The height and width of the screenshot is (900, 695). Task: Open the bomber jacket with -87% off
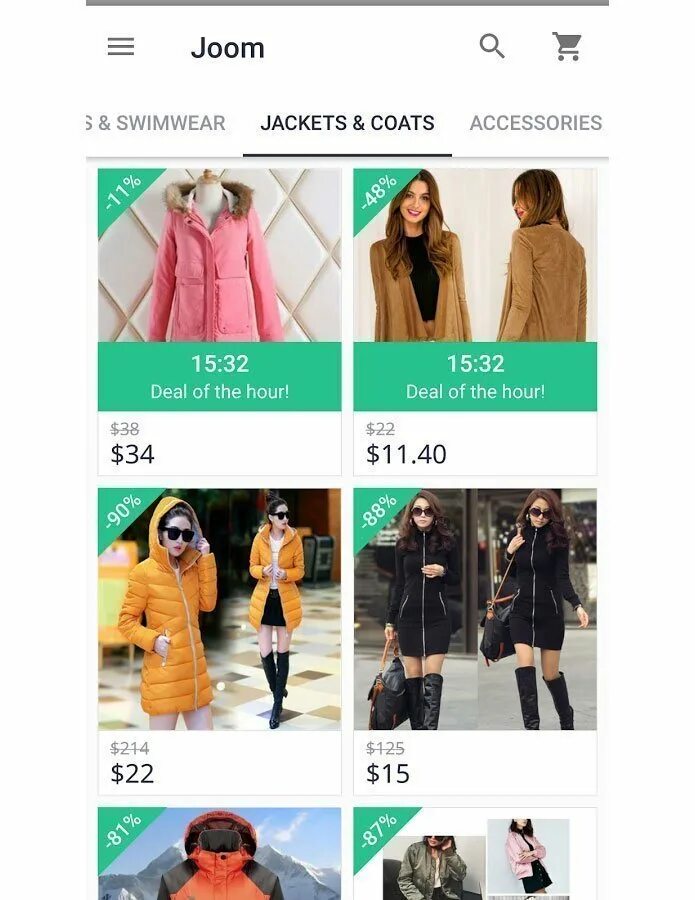coord(475,855)
